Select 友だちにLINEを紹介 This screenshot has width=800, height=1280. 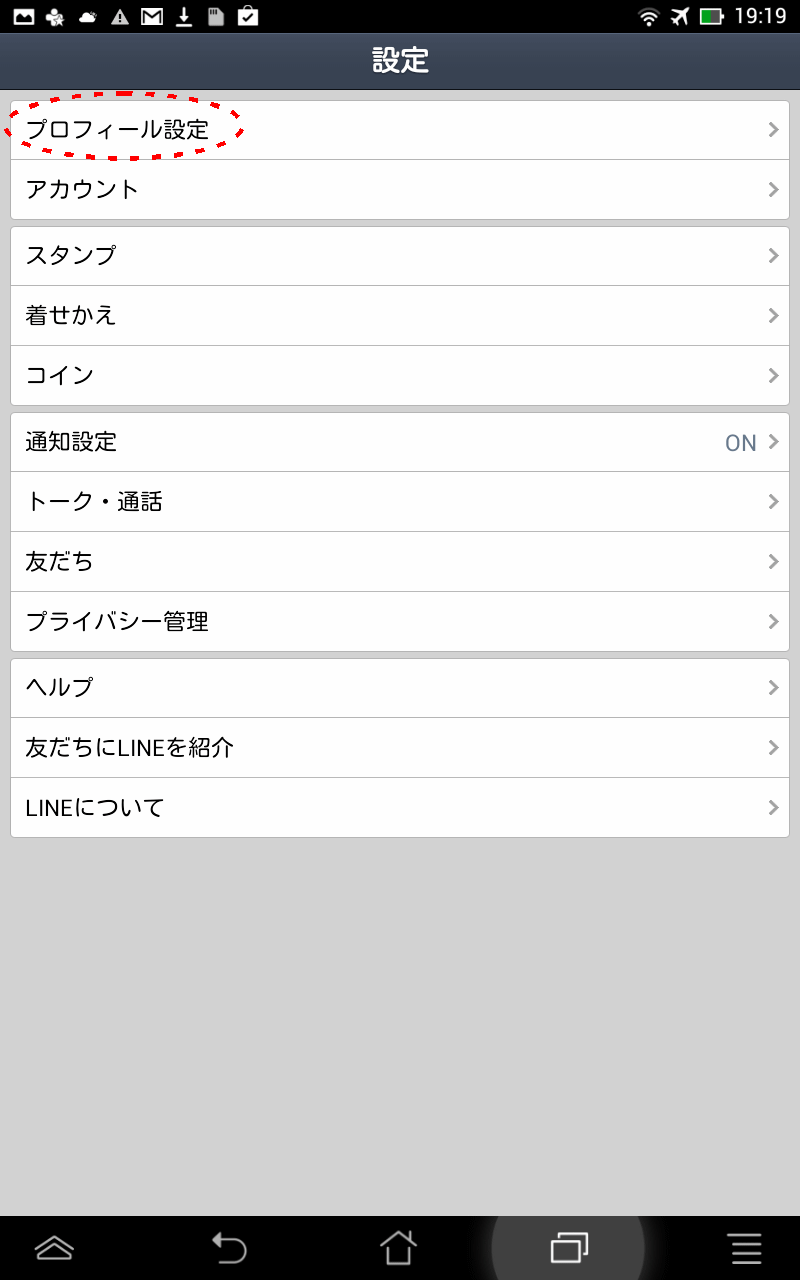[398, 748]
